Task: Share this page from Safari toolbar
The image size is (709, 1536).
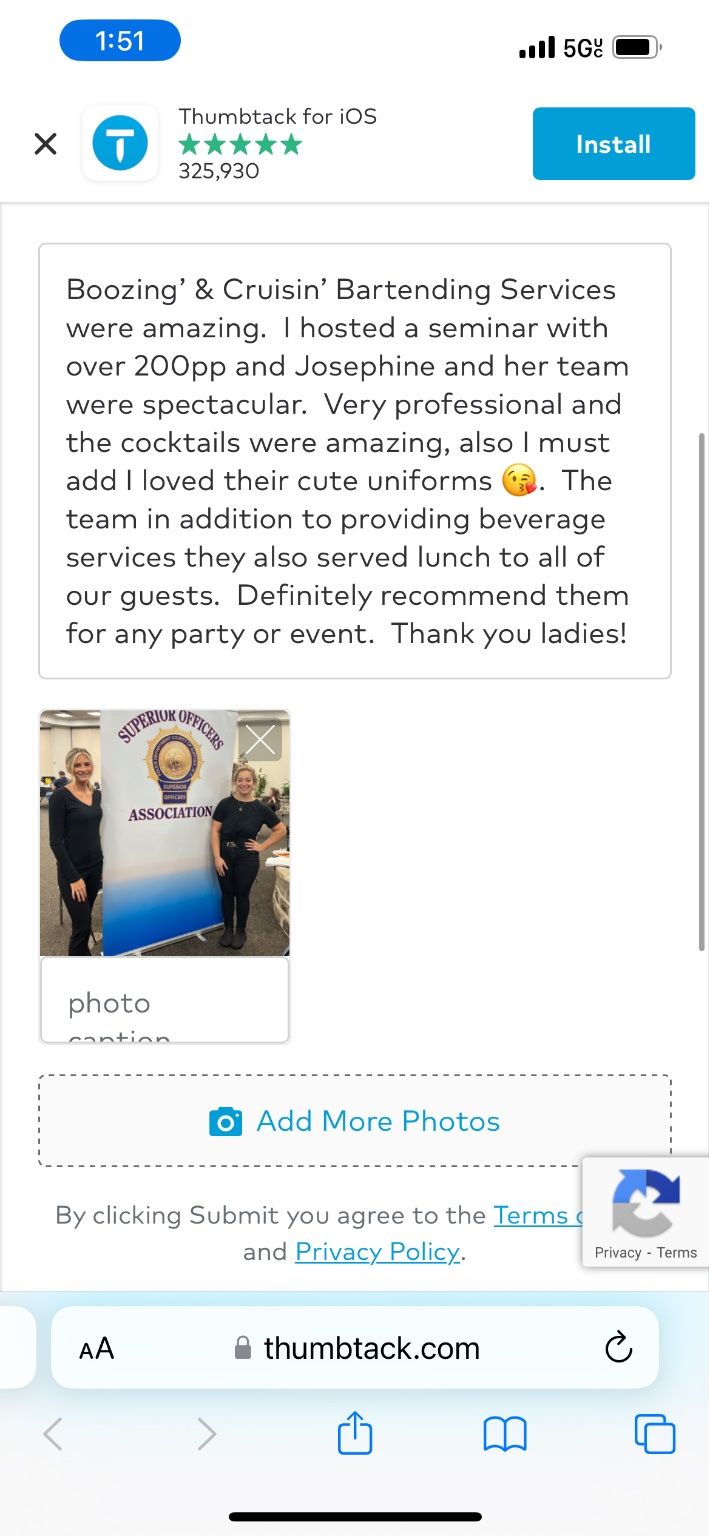Action: tap(355, 1435)
